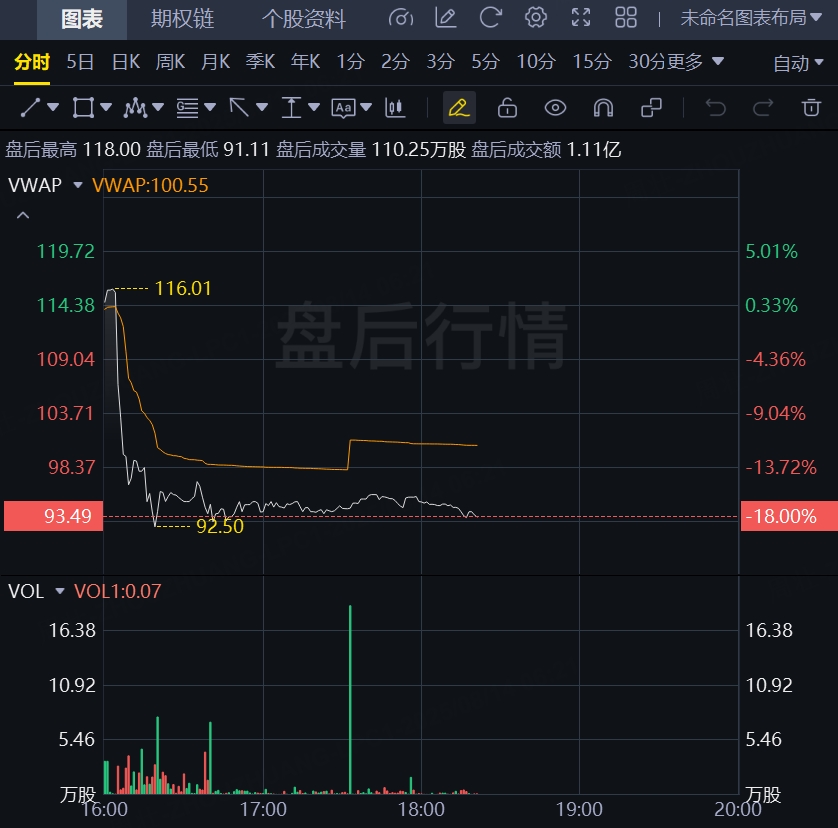Collapse the chart info with up chevron
The height and width of the screenshot is (828, 838).
(23, 215)
